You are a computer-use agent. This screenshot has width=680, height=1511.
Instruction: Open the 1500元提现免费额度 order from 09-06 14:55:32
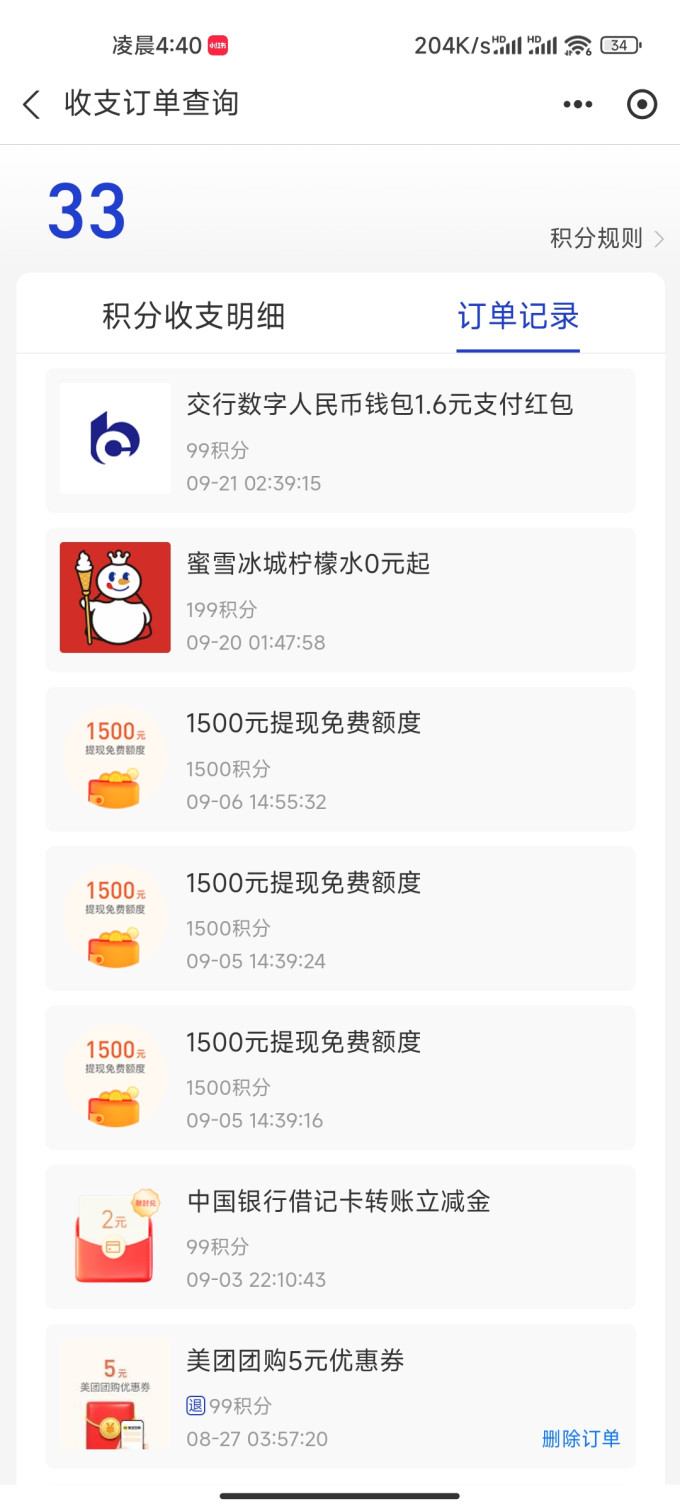click(340, 759)
